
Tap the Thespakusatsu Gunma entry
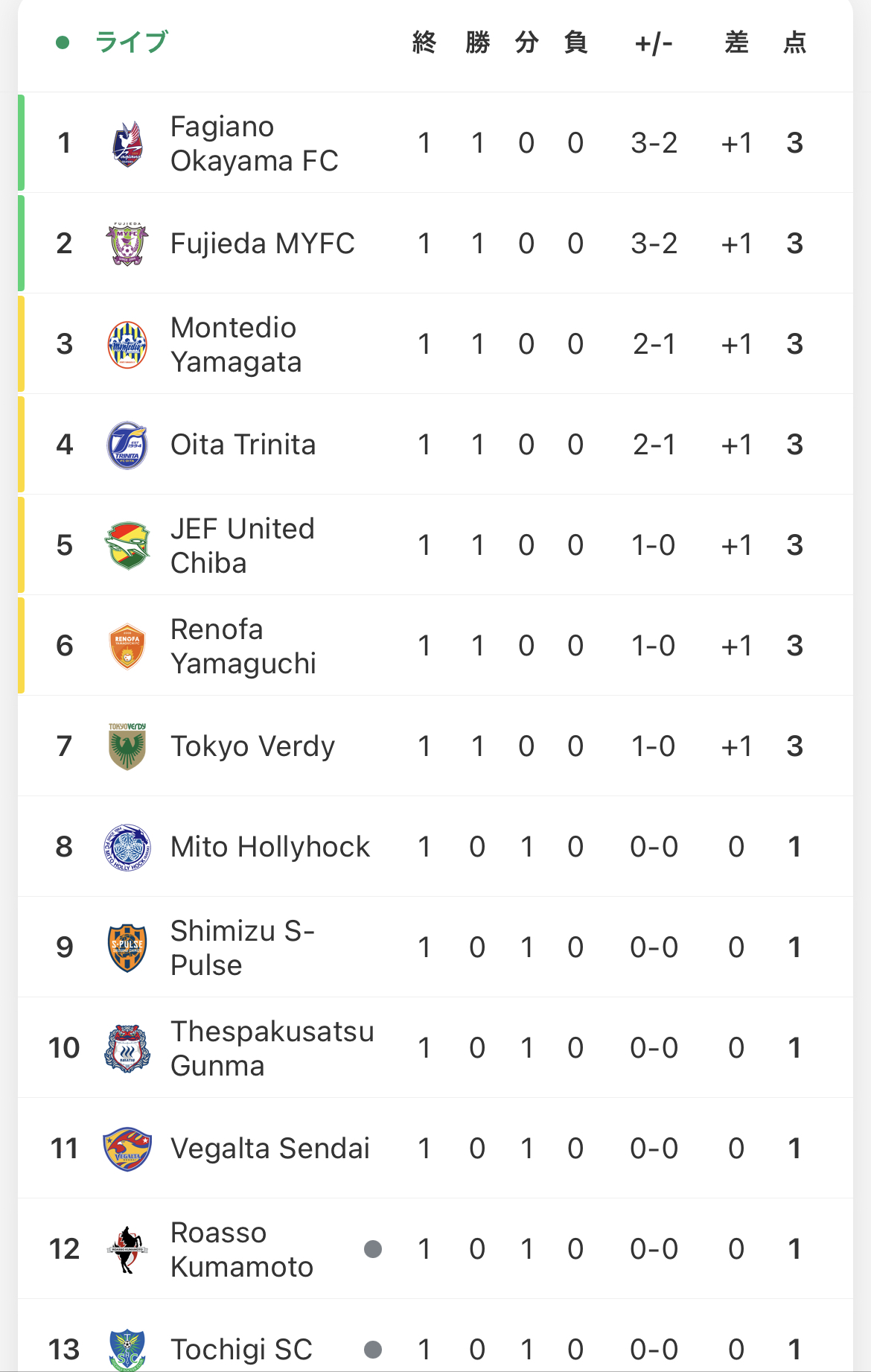tap(272, 1048)
